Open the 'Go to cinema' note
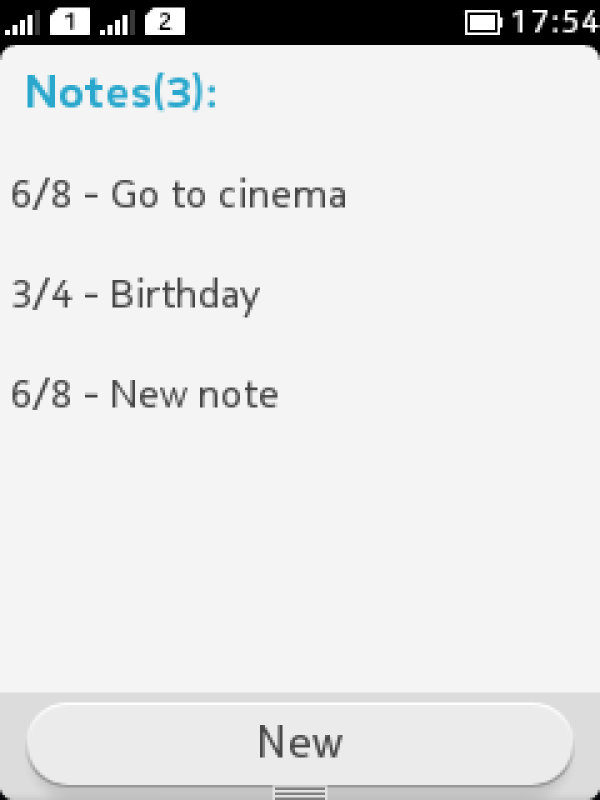Viewport: 600px width, 800px height. tap(180, 194)
